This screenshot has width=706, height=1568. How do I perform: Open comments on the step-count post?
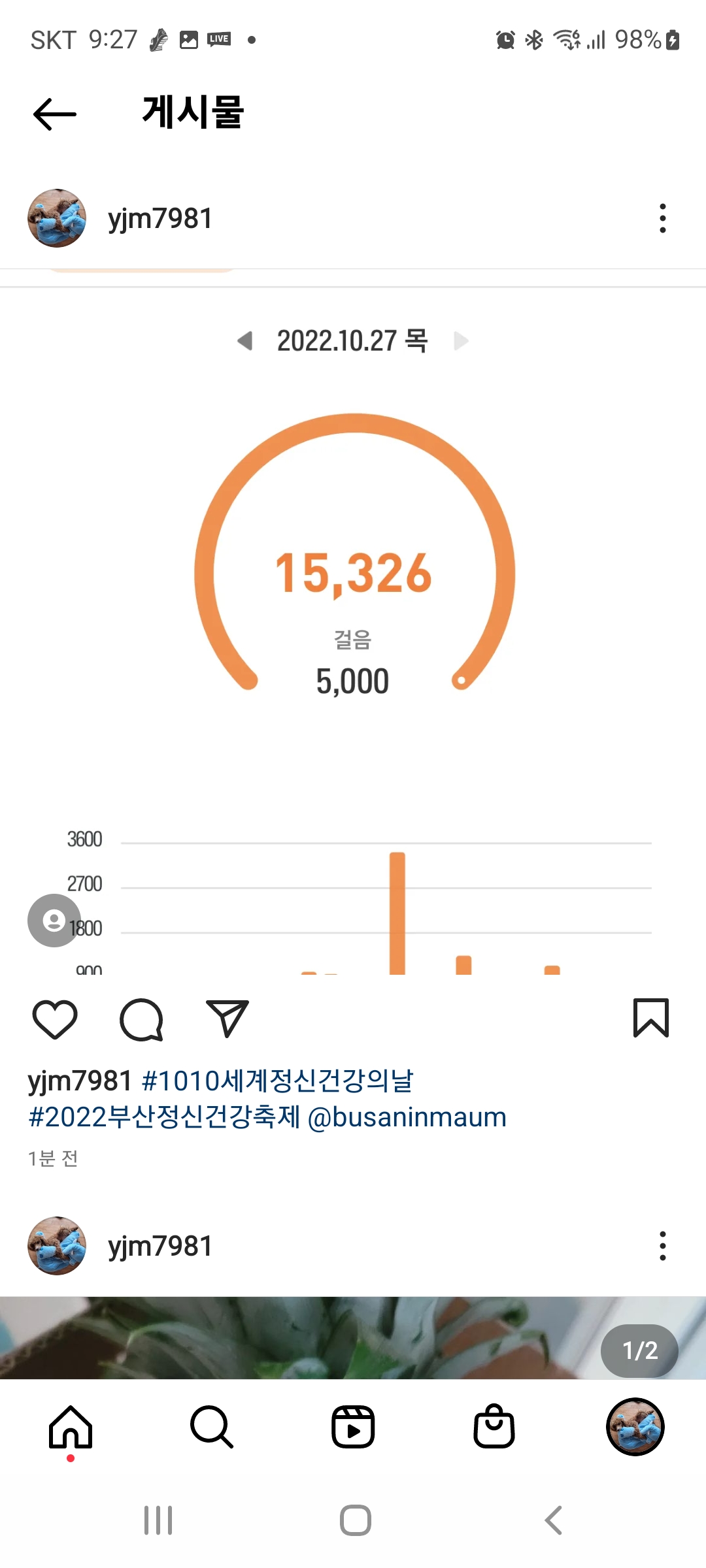141,1019
